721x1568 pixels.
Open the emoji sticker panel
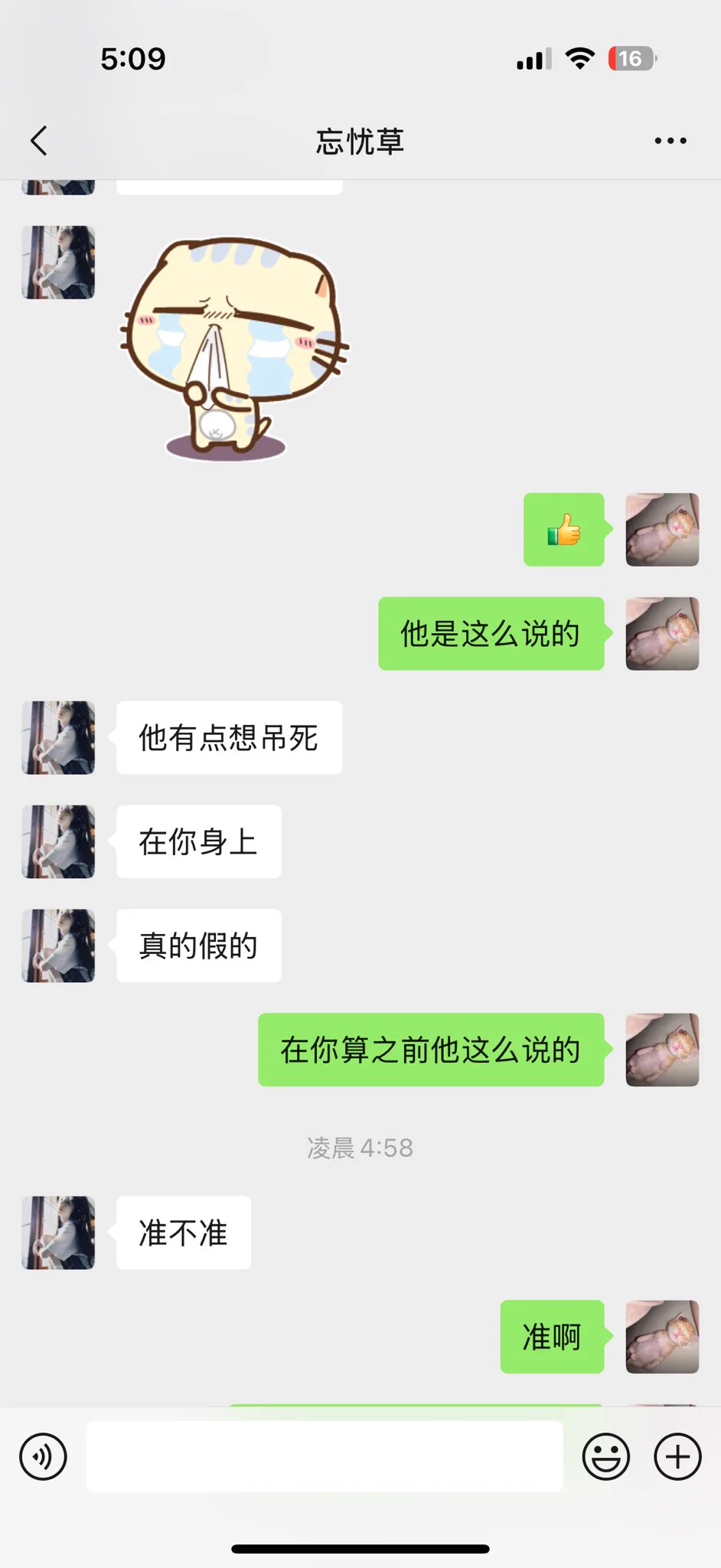[605, 1456]
